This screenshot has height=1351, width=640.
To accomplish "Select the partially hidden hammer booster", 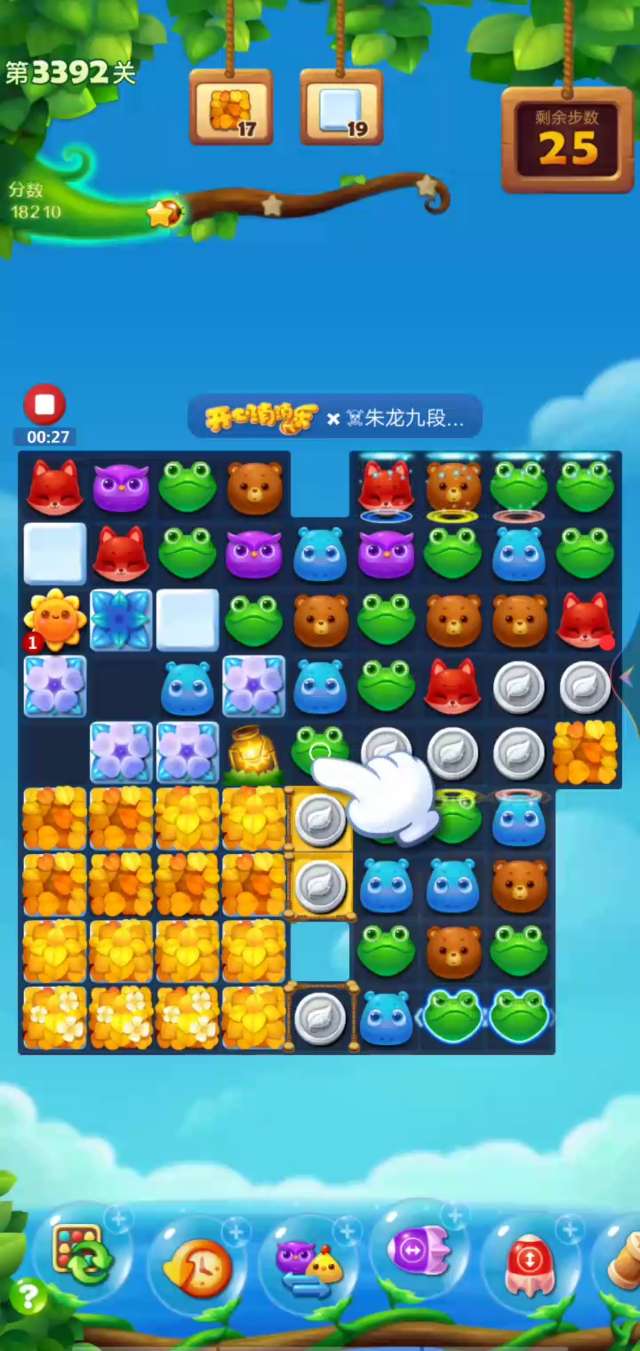I will pyautogui.click(x=625, y=1262).
